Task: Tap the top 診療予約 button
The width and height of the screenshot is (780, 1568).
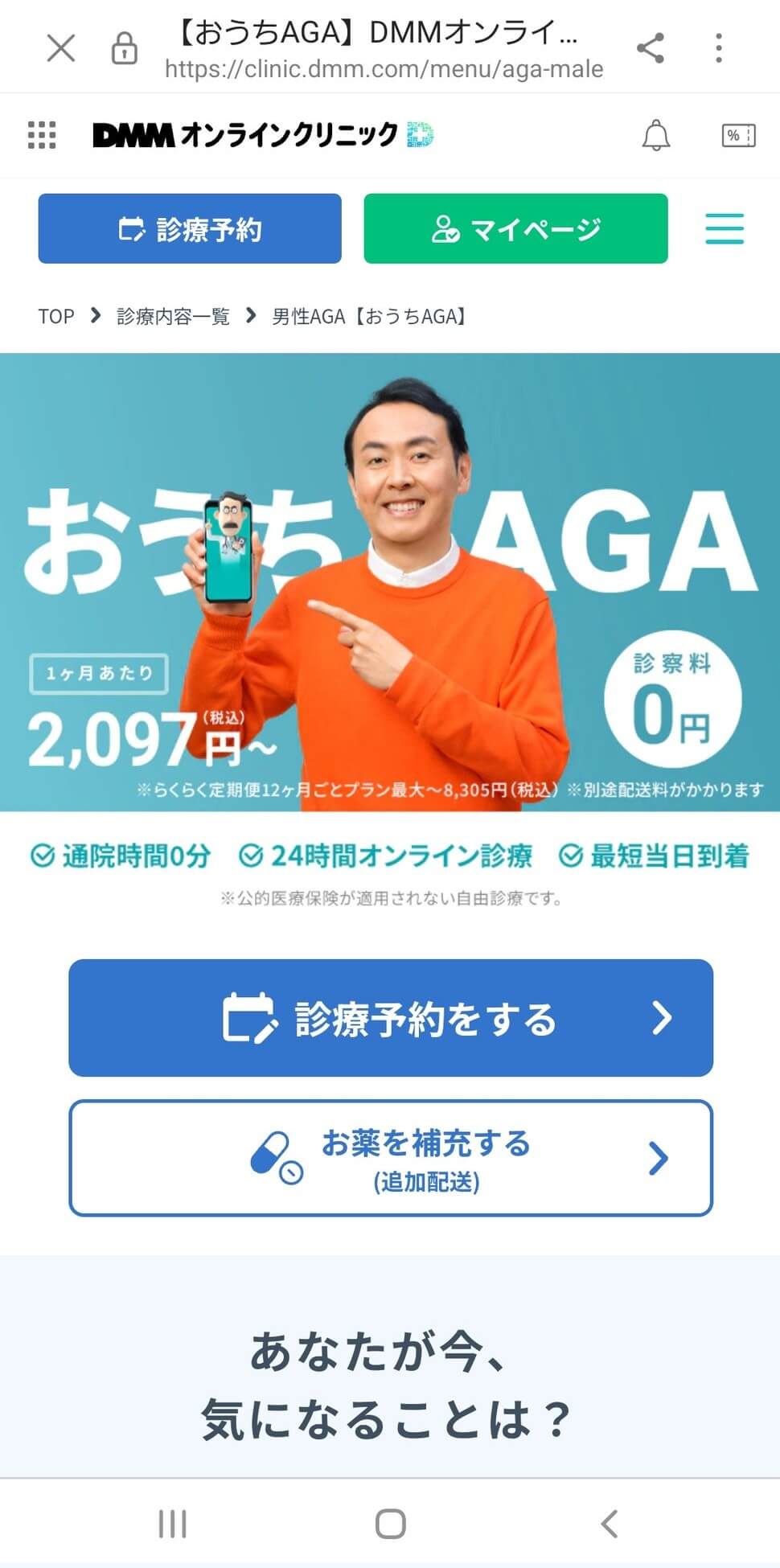Action: (190, 229)
